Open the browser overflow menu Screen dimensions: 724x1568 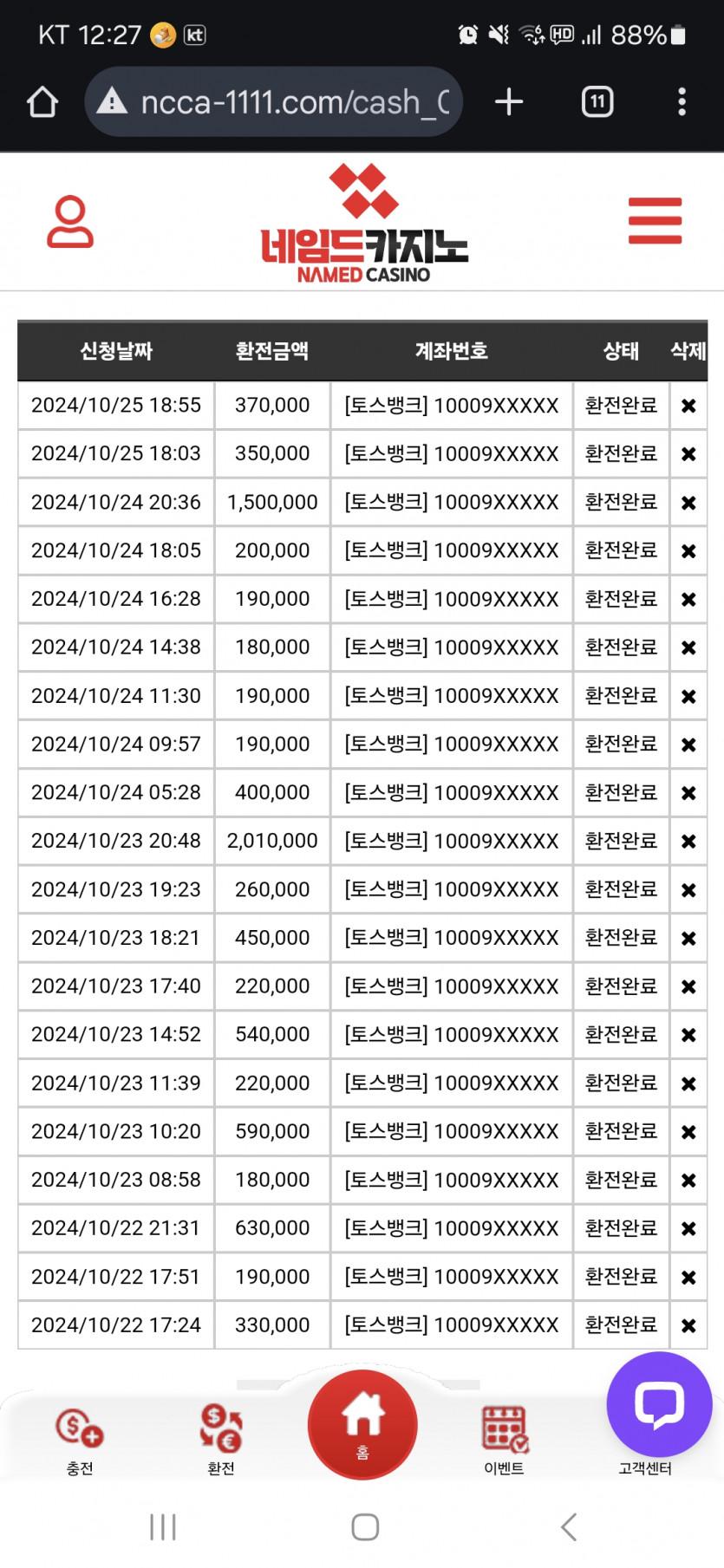tap(682, 102)
